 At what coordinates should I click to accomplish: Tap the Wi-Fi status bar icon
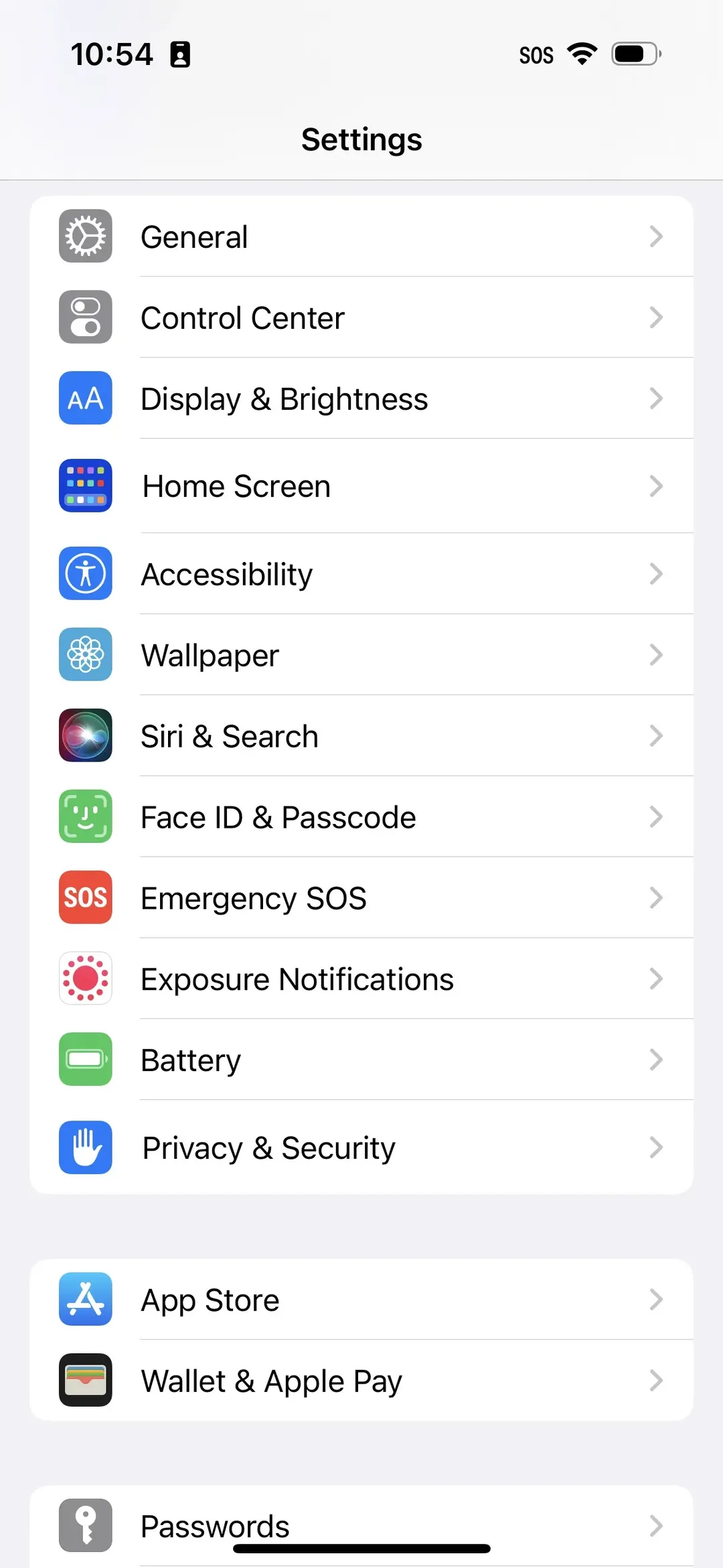coord(581,54)
